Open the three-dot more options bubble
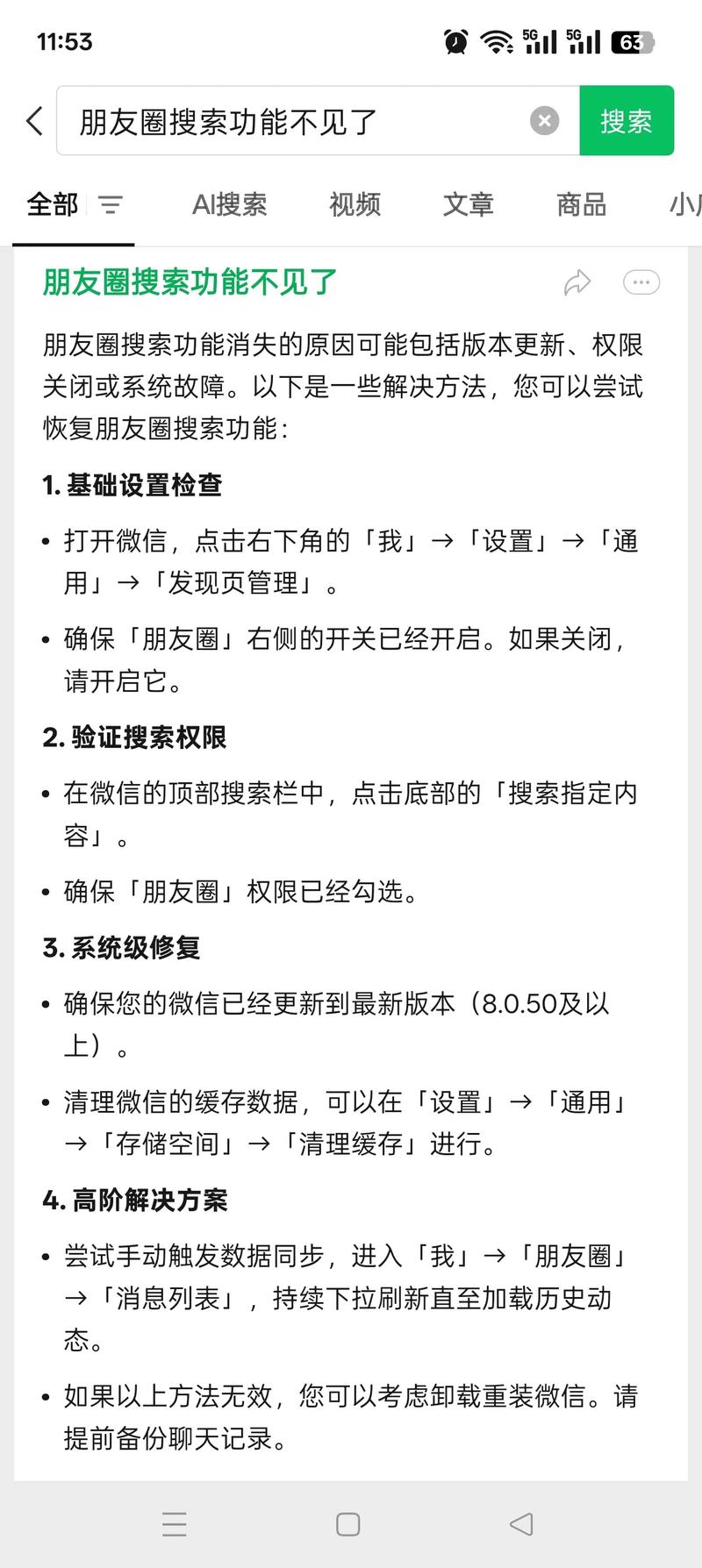This screenshot has width=702, height=1568. tap(641, 282)
